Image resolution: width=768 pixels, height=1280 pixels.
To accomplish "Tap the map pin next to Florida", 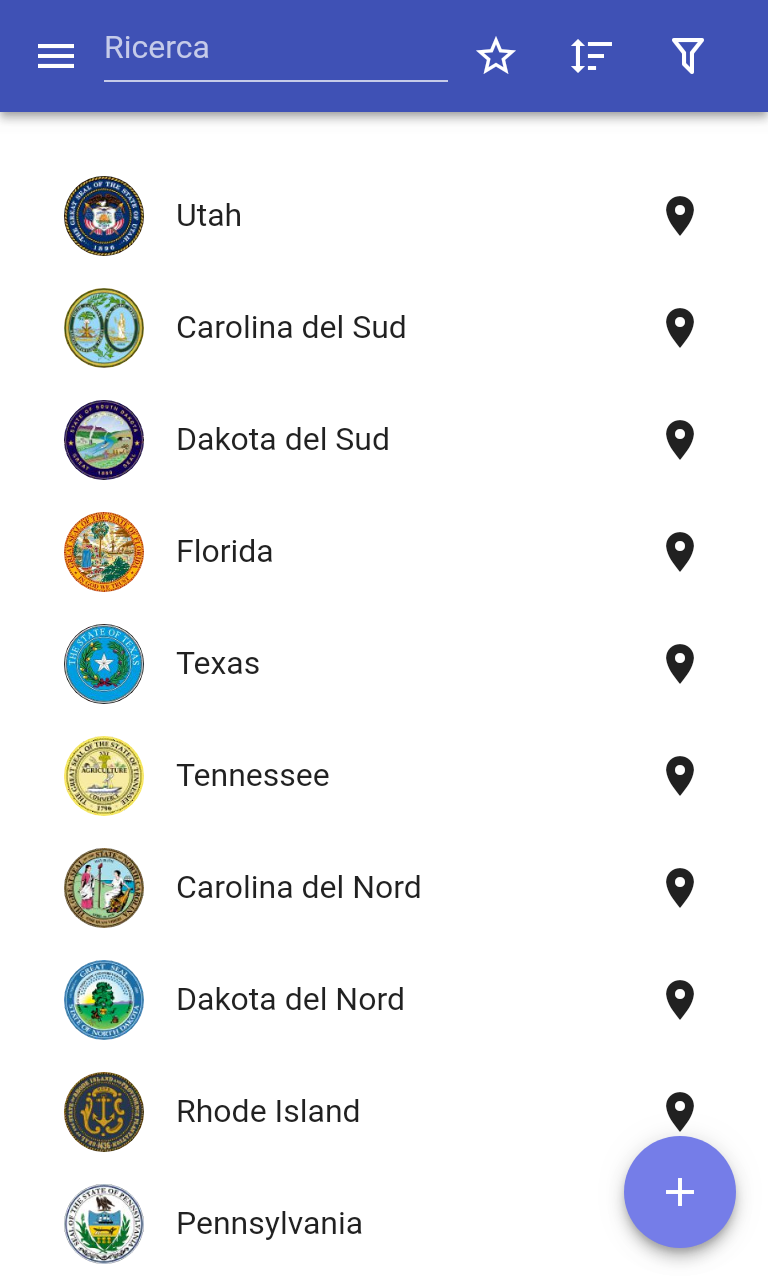I will [x=680, y=552].
